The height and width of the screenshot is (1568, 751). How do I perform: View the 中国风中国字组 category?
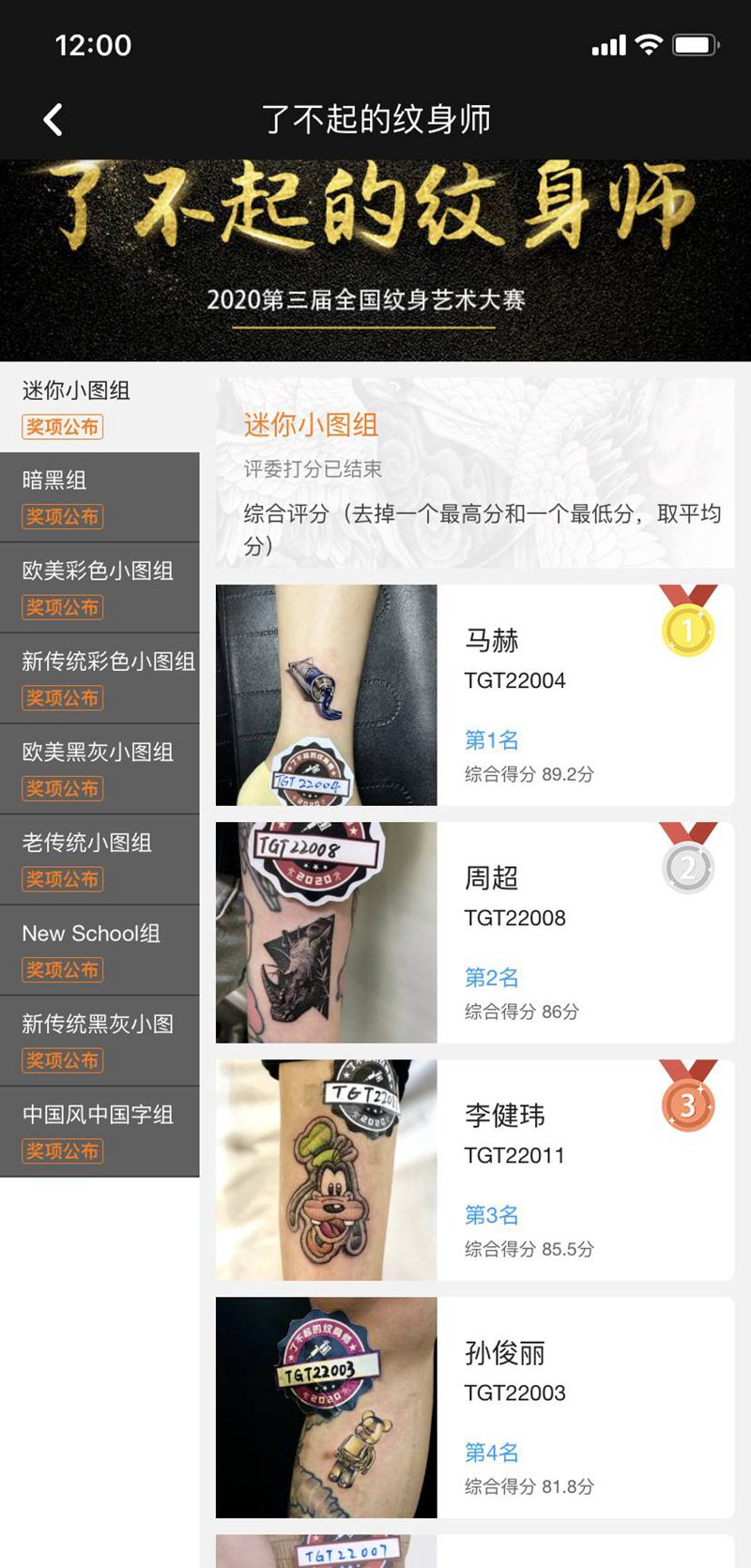(x=100, y=1132)
